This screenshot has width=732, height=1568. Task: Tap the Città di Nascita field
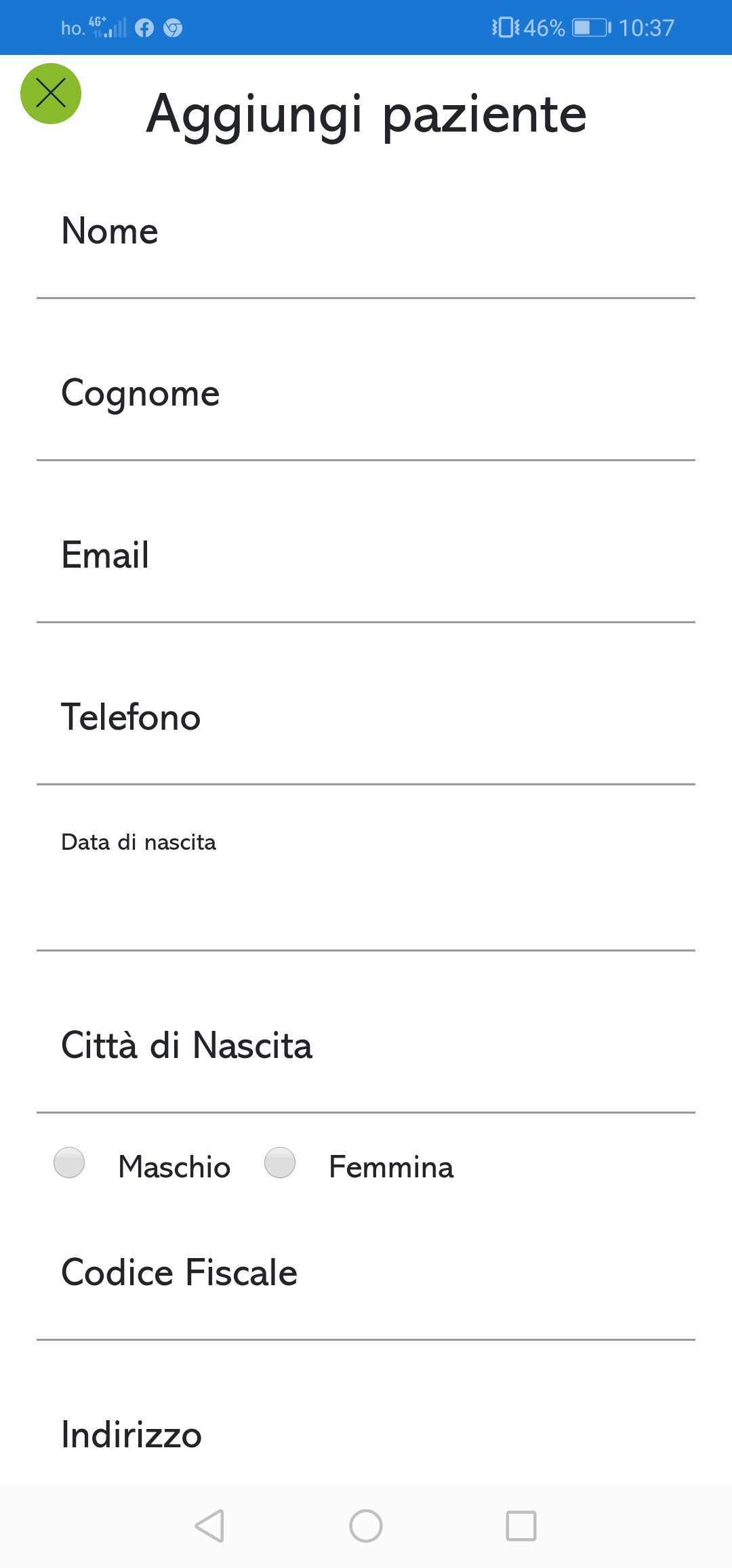coord(366,1046)
